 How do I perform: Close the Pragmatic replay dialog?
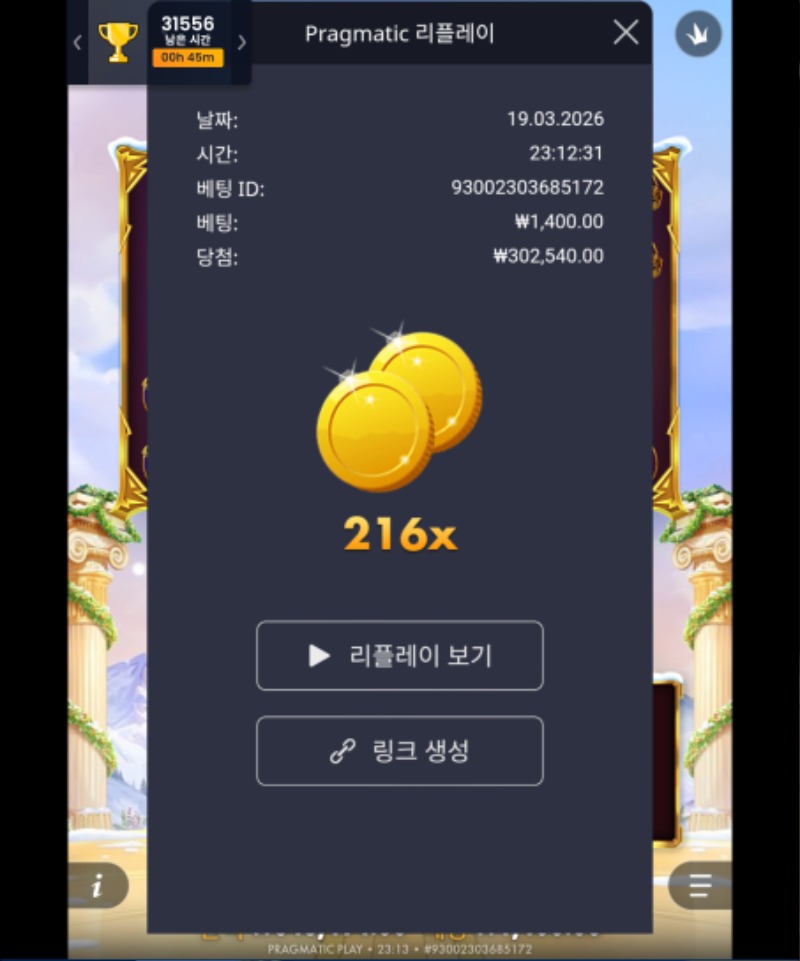pos(626,33)
